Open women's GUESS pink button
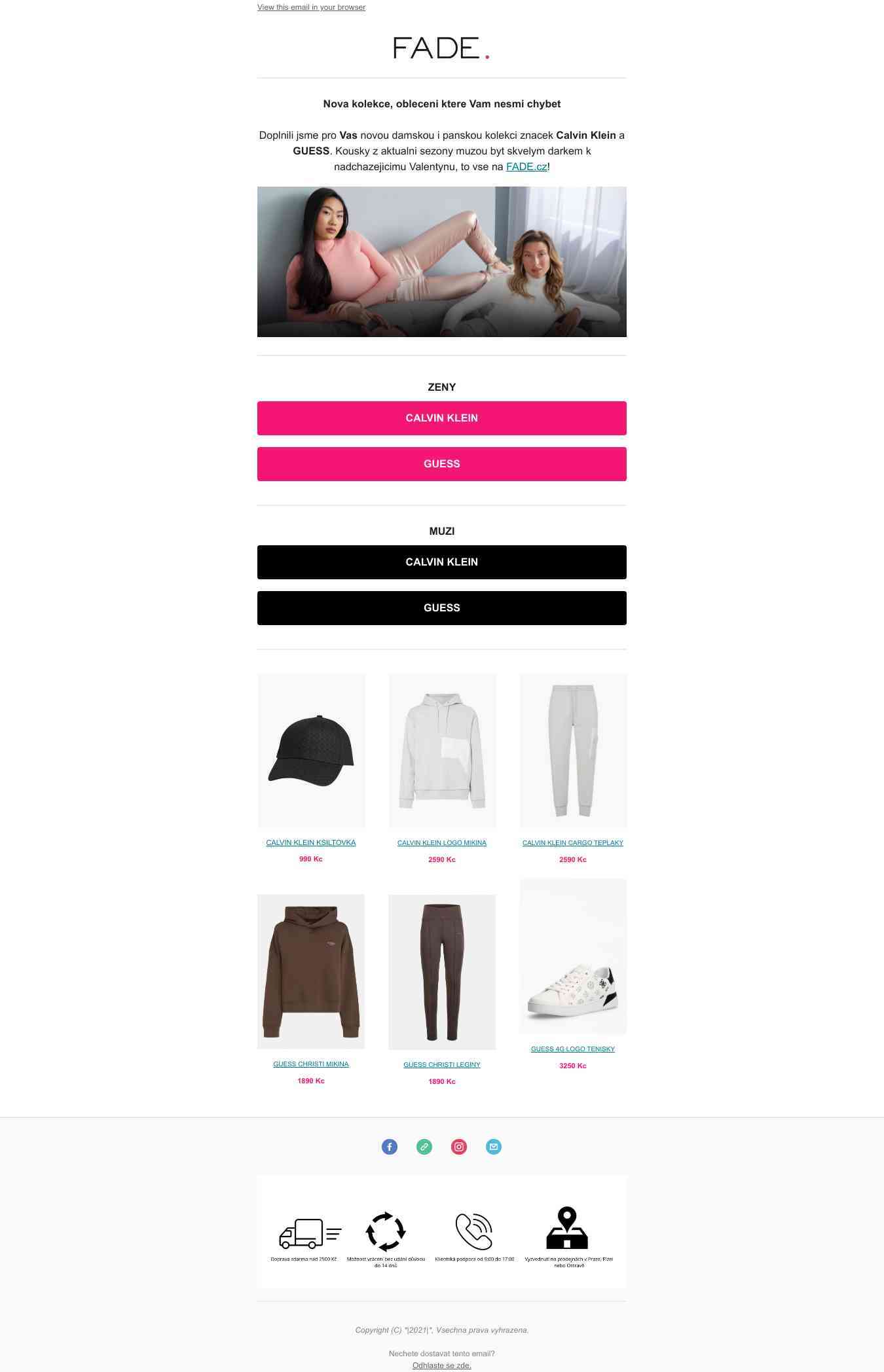The image size is (884, 1372). 441,464
